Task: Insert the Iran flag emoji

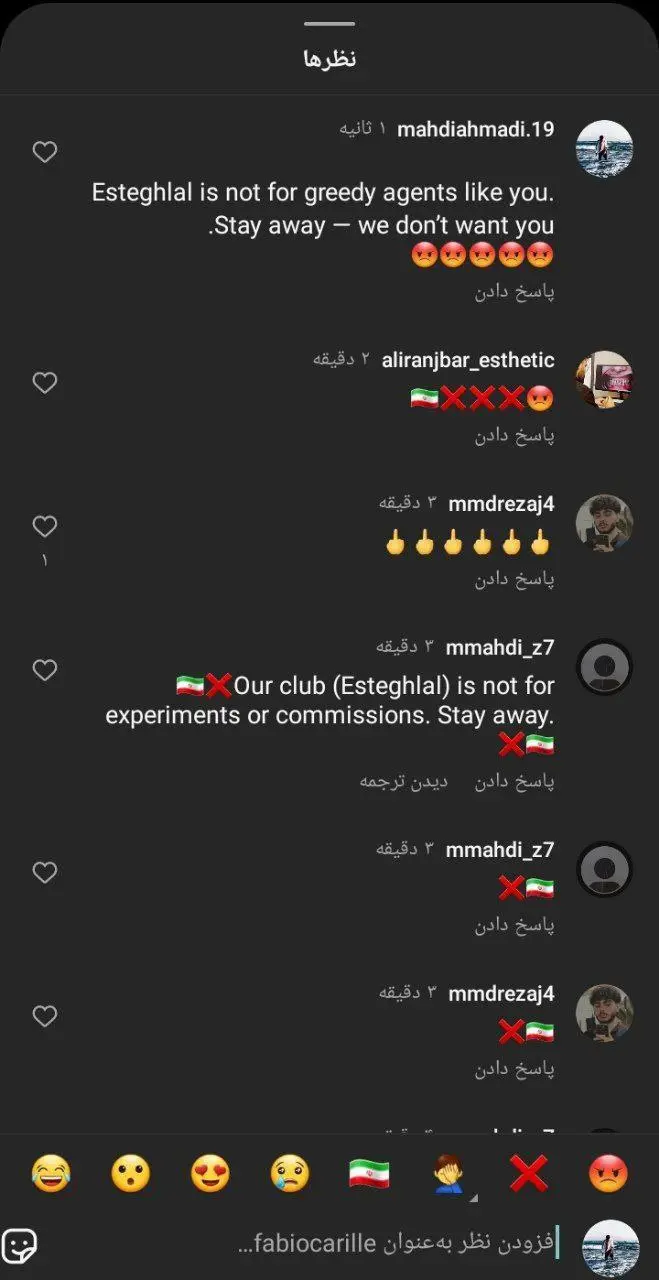Action: 369,1173
